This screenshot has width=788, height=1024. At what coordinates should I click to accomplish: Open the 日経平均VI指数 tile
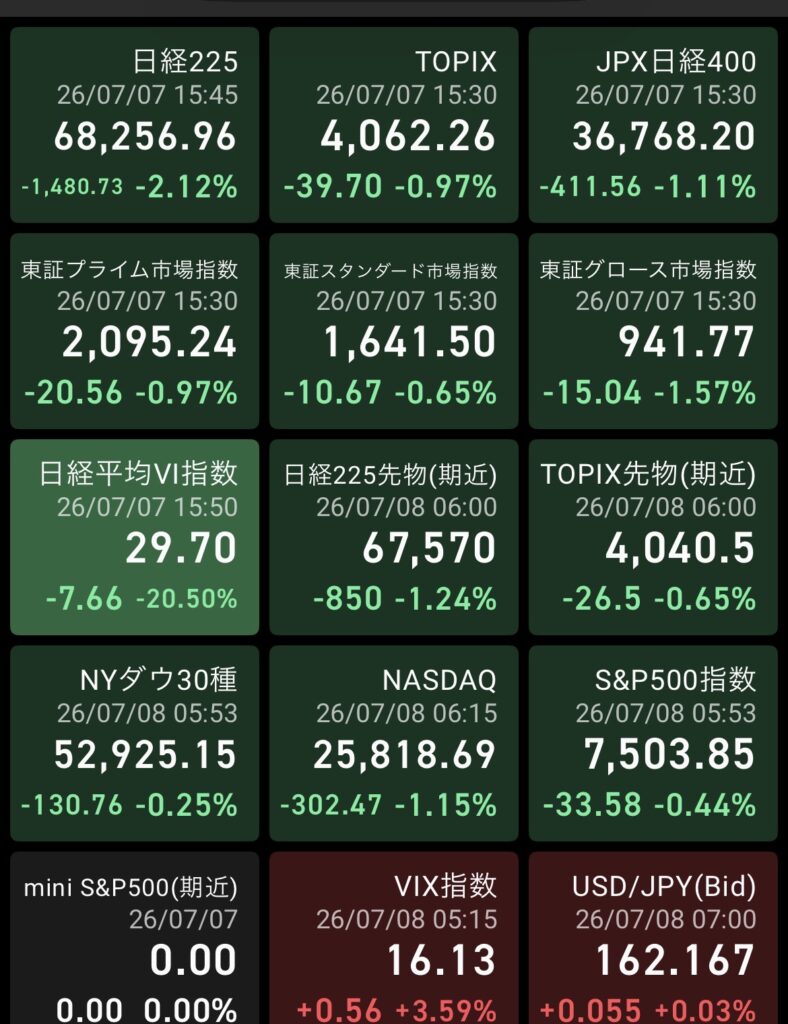pos(134,537)
